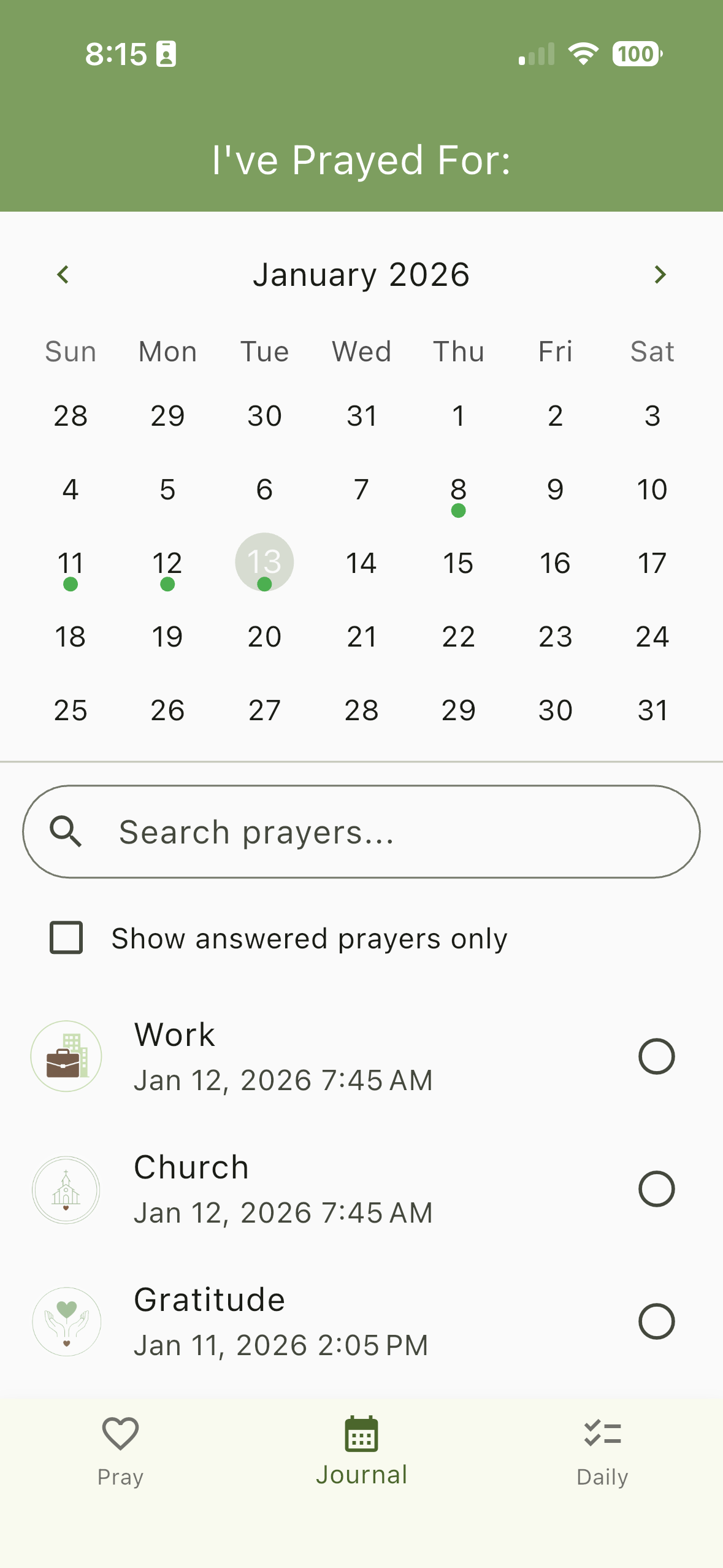Screen dimensions: 723x1568
Task: Advance to February with the right chevron
Action: coord(660,274)
